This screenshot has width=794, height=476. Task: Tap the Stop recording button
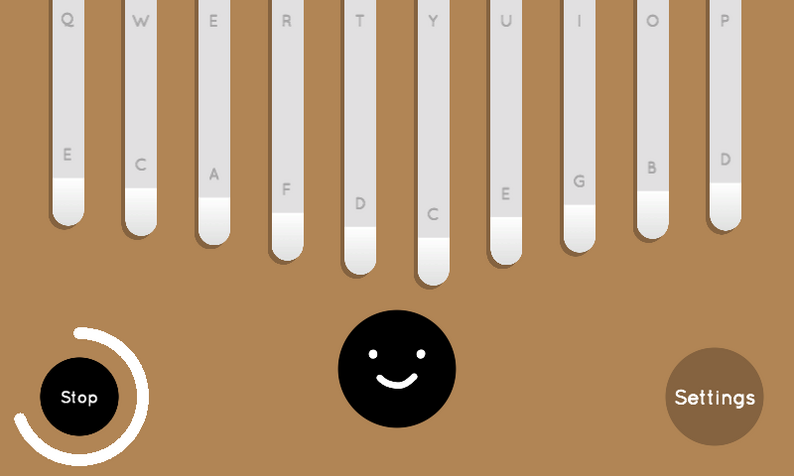point(79,397)
